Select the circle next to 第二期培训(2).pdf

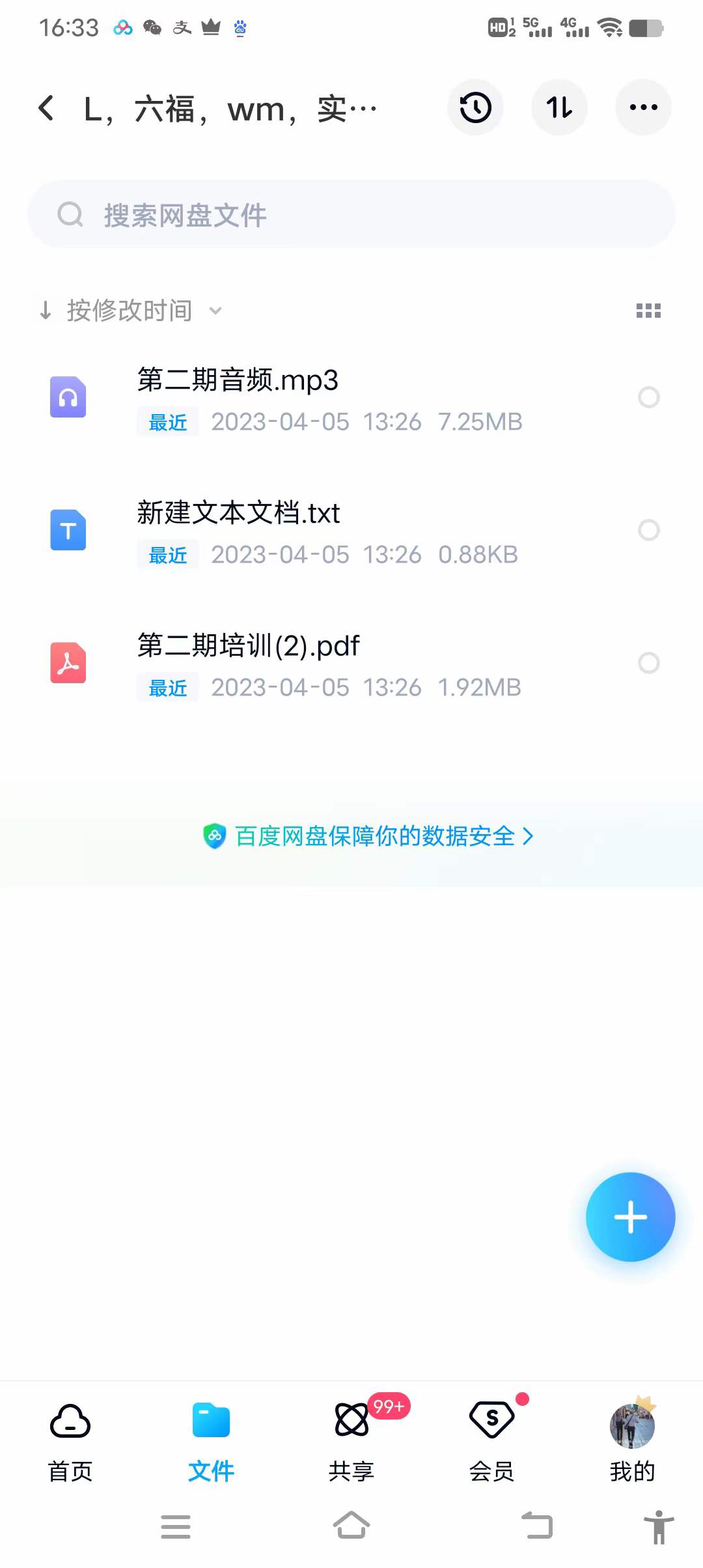(x=649, y=663)
